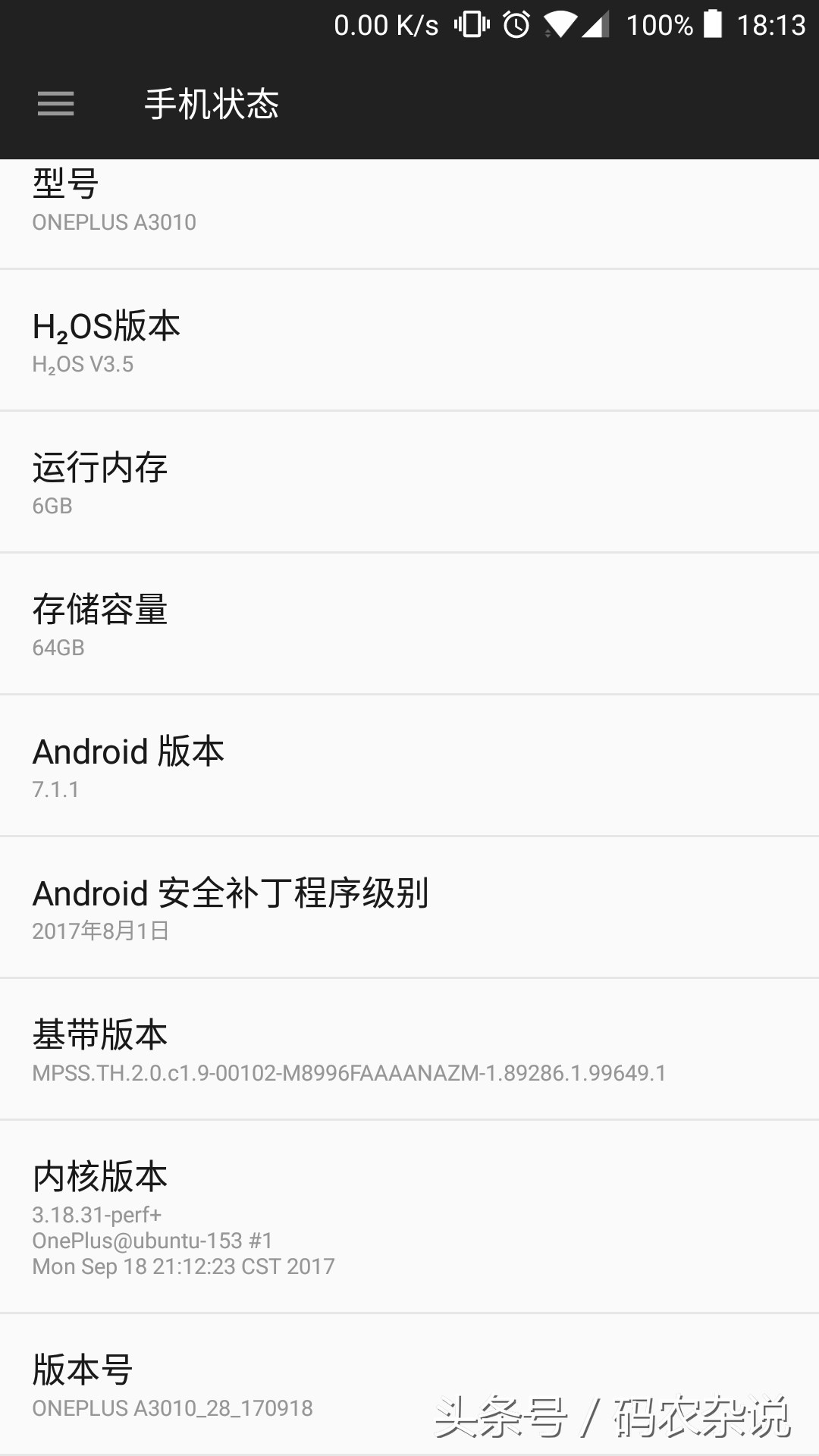Tap the Android 版本 7.1.1 row
This screenshot has width=819, height=1456.
[409, 766]
